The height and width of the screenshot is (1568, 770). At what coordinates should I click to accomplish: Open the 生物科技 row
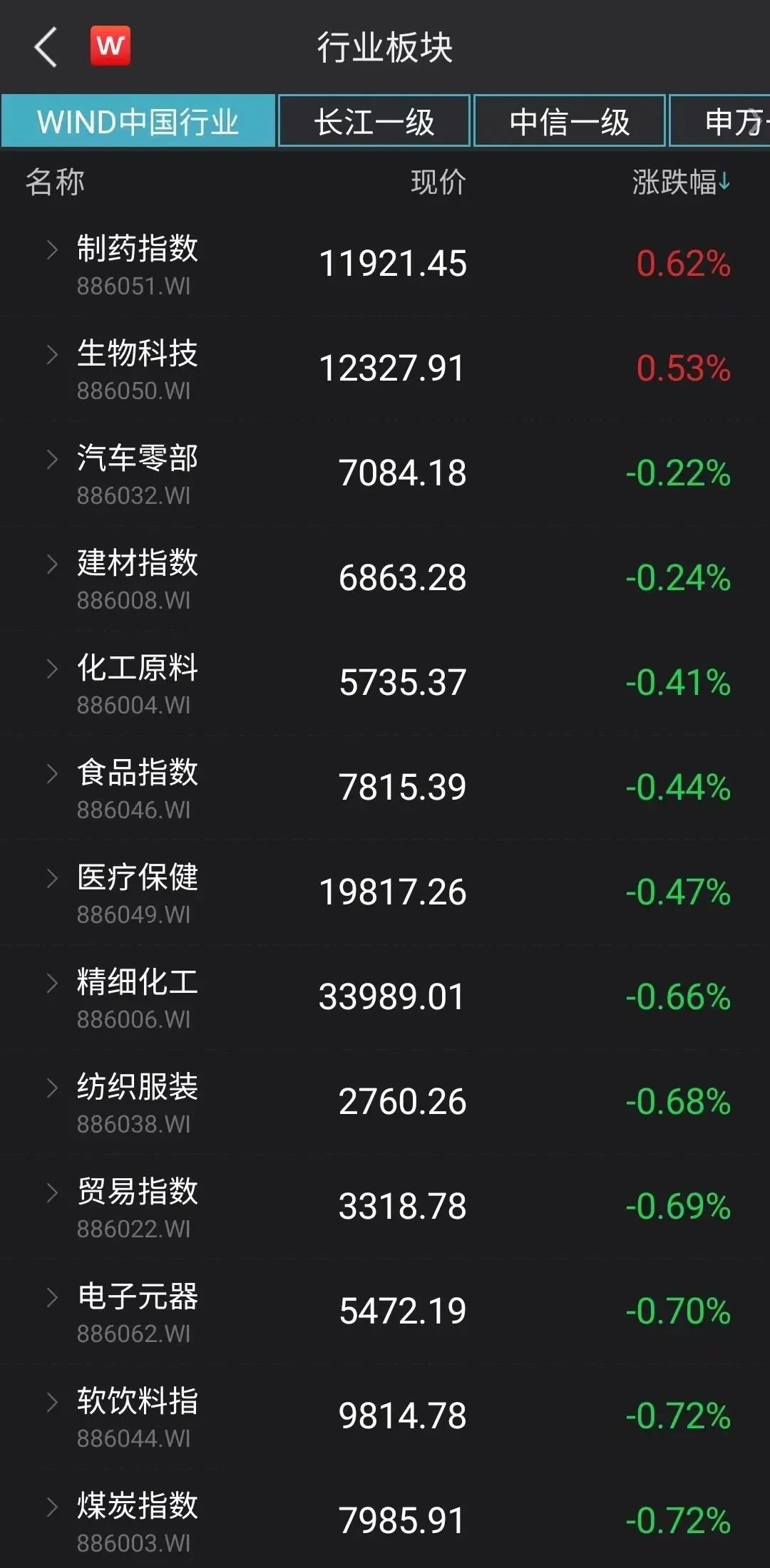click(x=385, y=368)
